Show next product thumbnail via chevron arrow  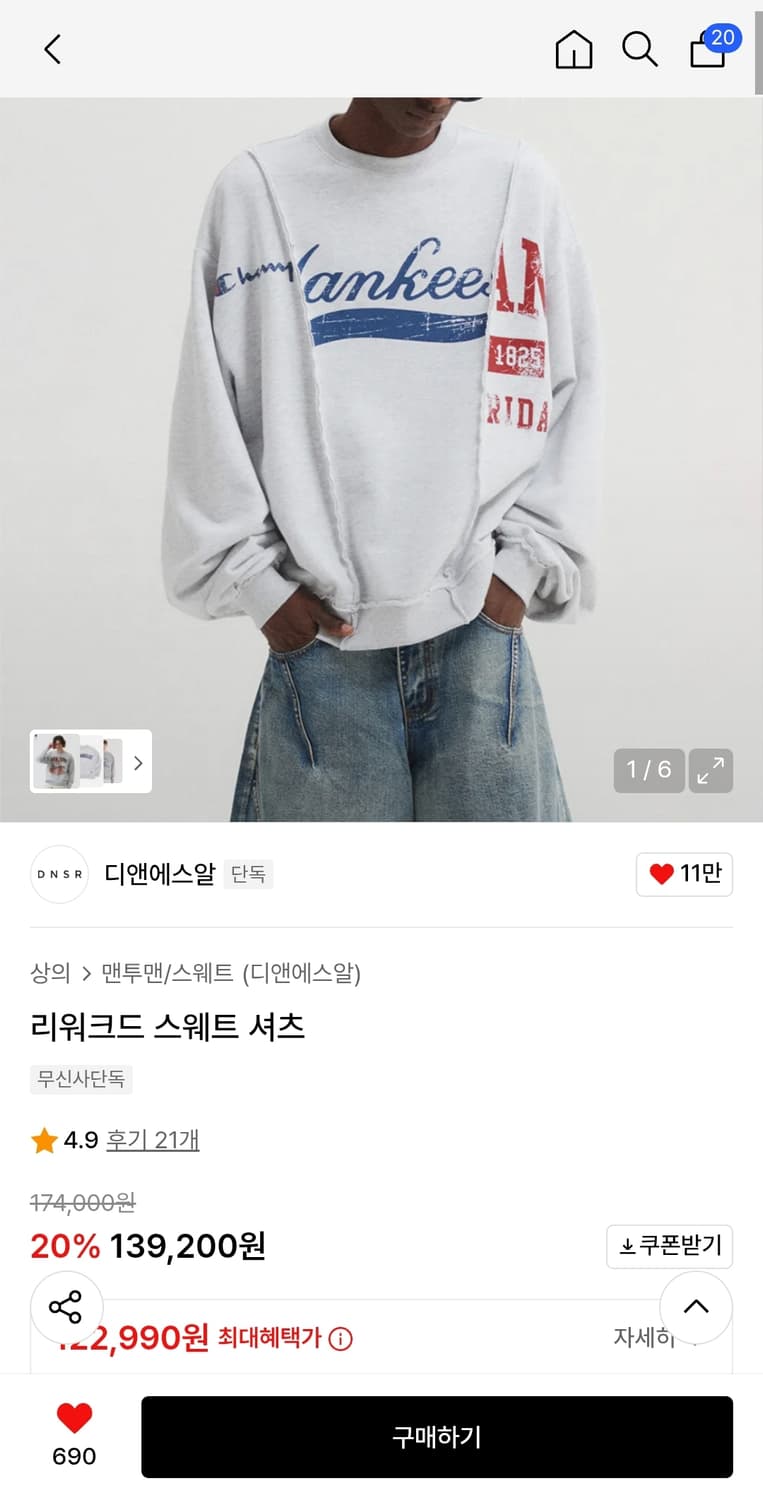click(138, 761)
